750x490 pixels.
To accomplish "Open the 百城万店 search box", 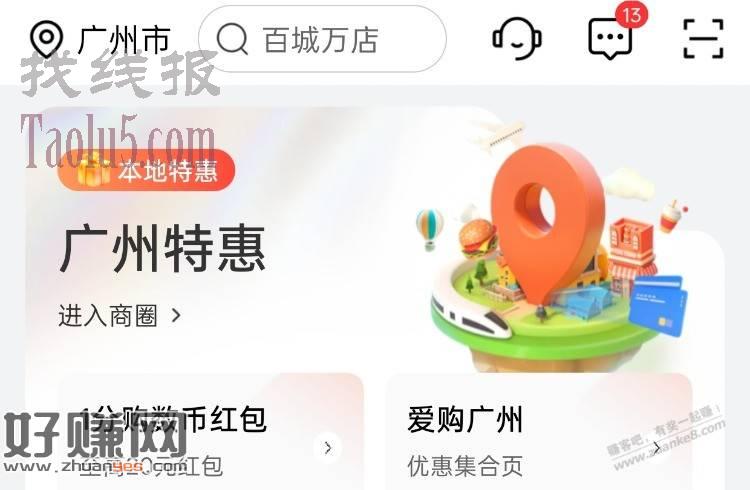I will (x=322, y=39).
